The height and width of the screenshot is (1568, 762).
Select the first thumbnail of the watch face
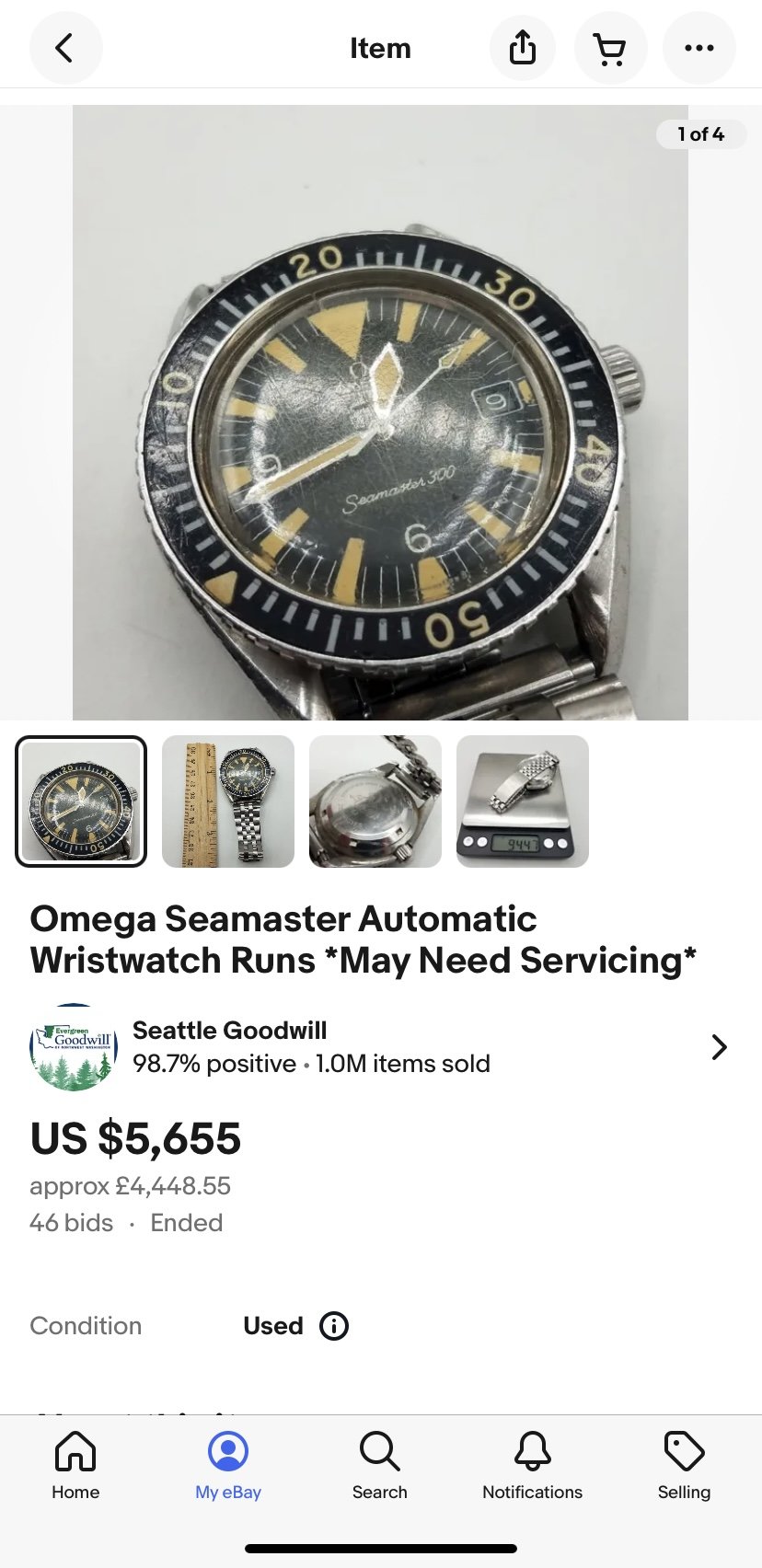tap(81, 801)
